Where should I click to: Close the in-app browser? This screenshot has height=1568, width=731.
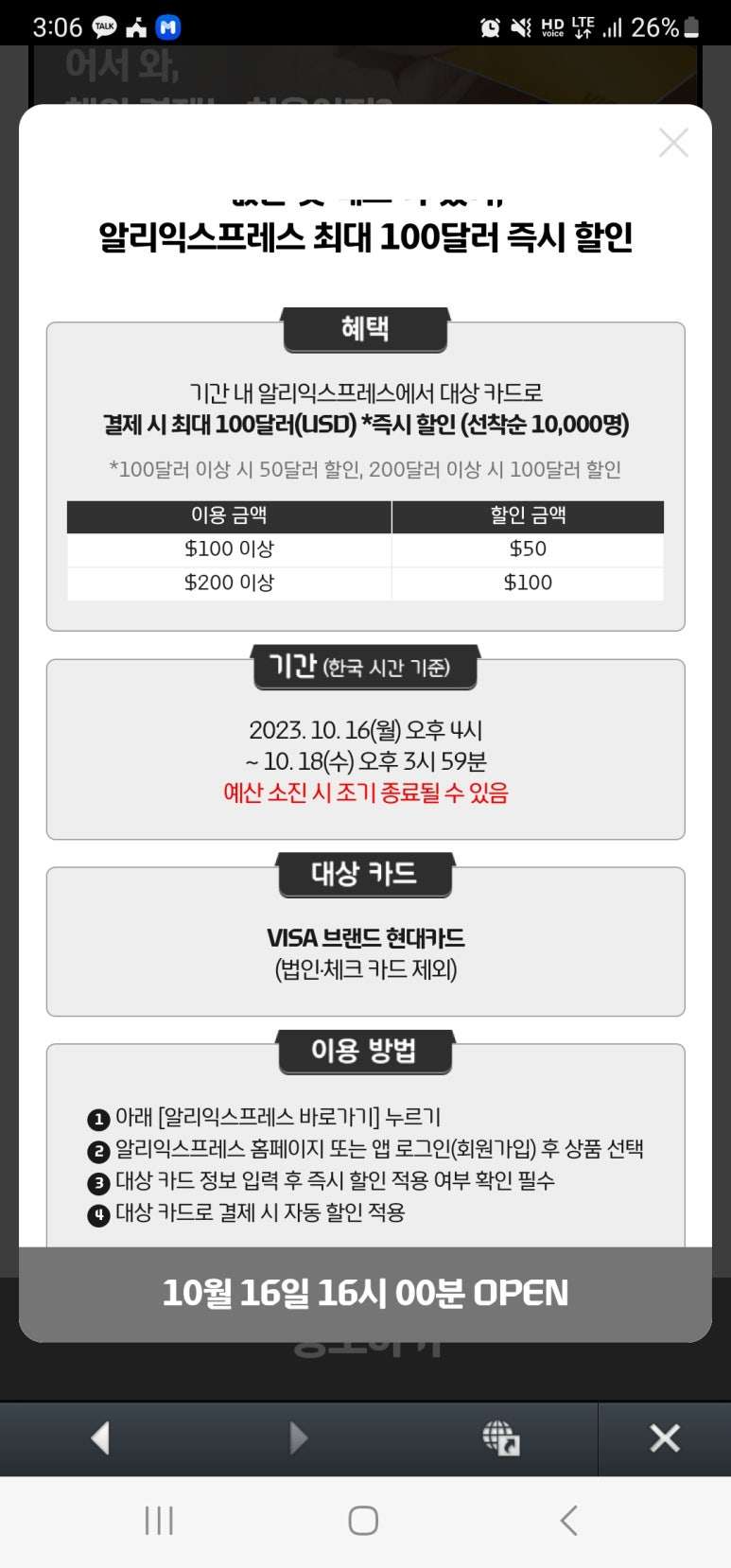665,1438
